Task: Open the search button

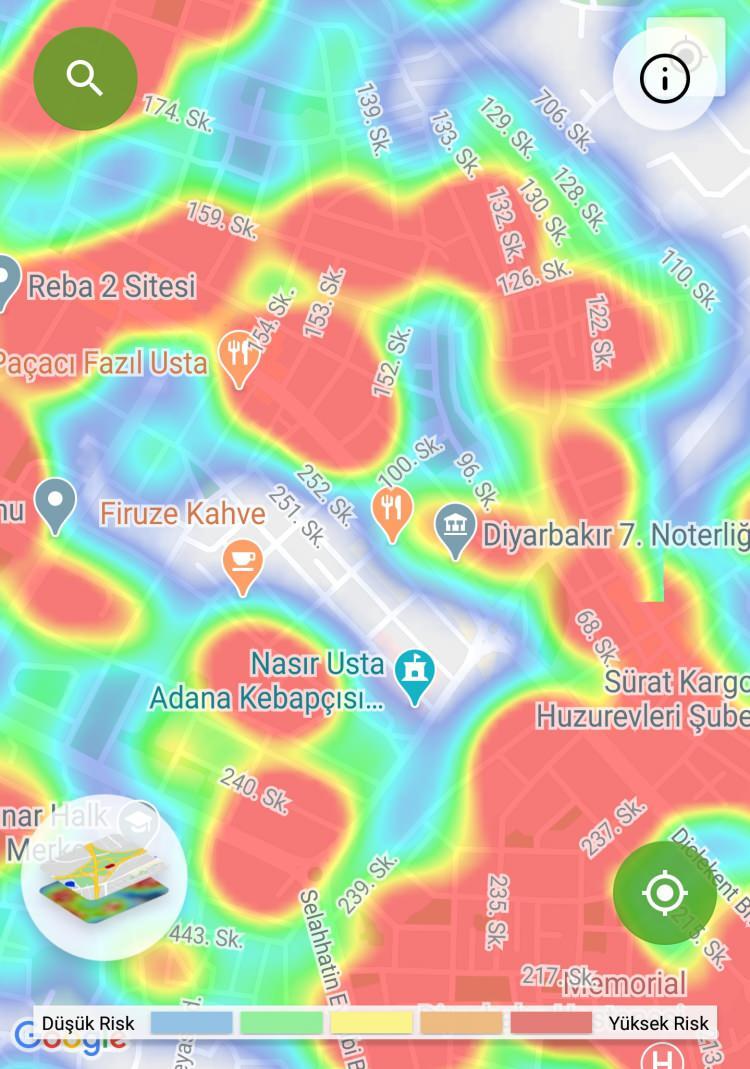Action: pyautogui.click(x=85, y=78)
